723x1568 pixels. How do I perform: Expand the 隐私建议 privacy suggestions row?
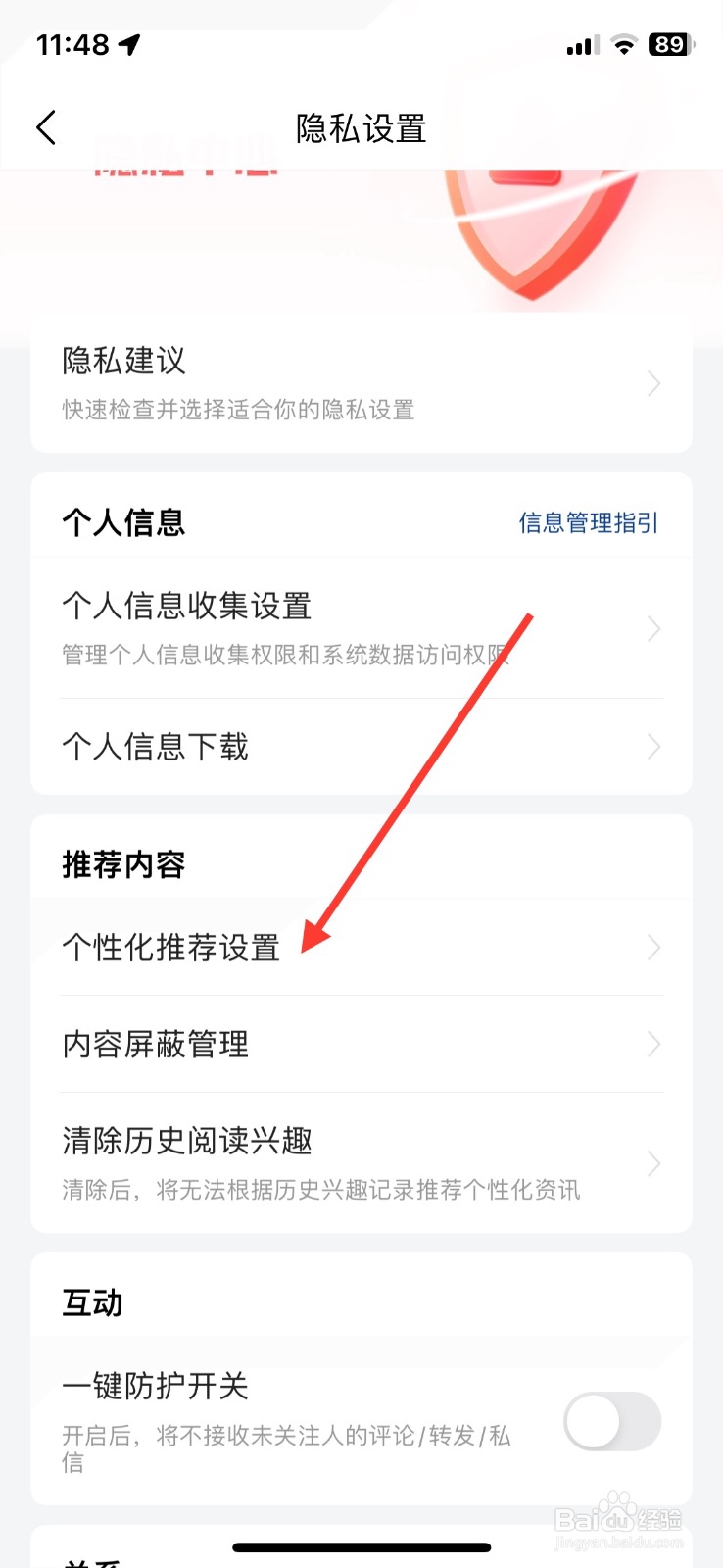(x=361, y=384)
